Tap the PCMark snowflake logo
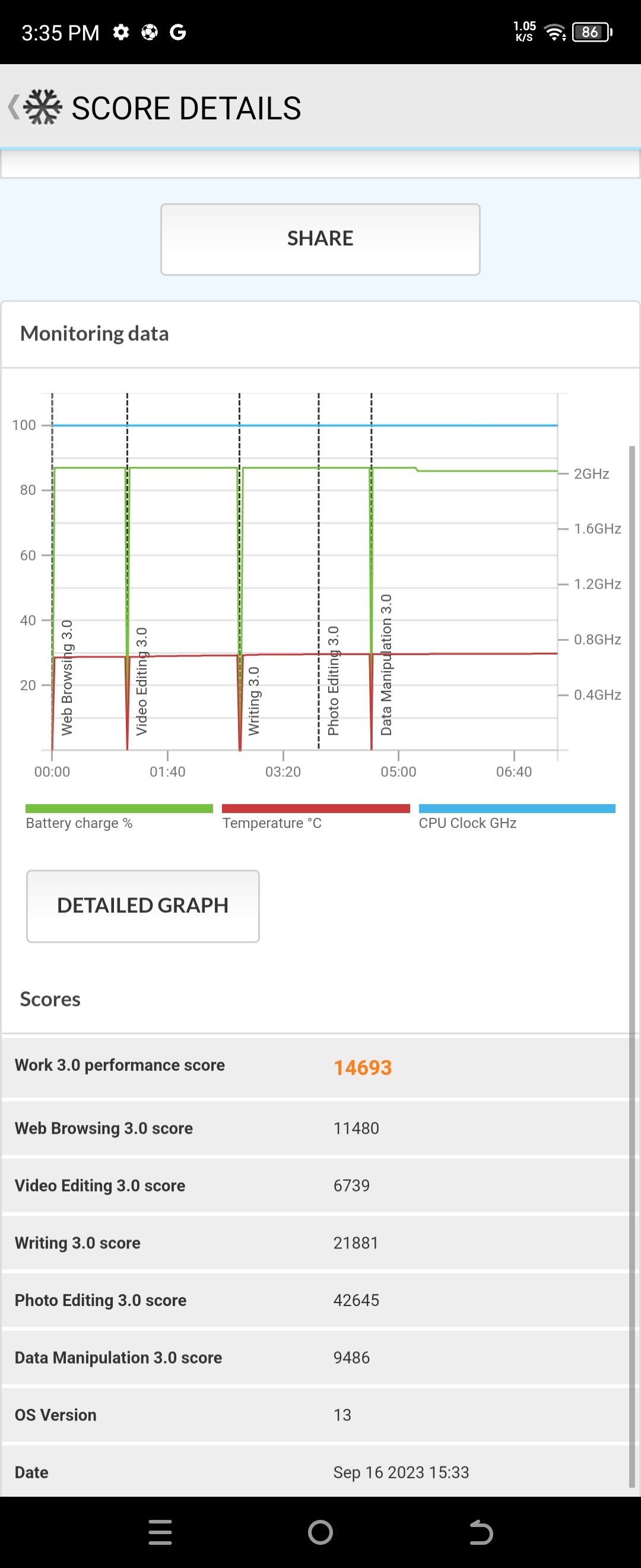Viewport: 641px width, 1568px height. pos(42,106)
